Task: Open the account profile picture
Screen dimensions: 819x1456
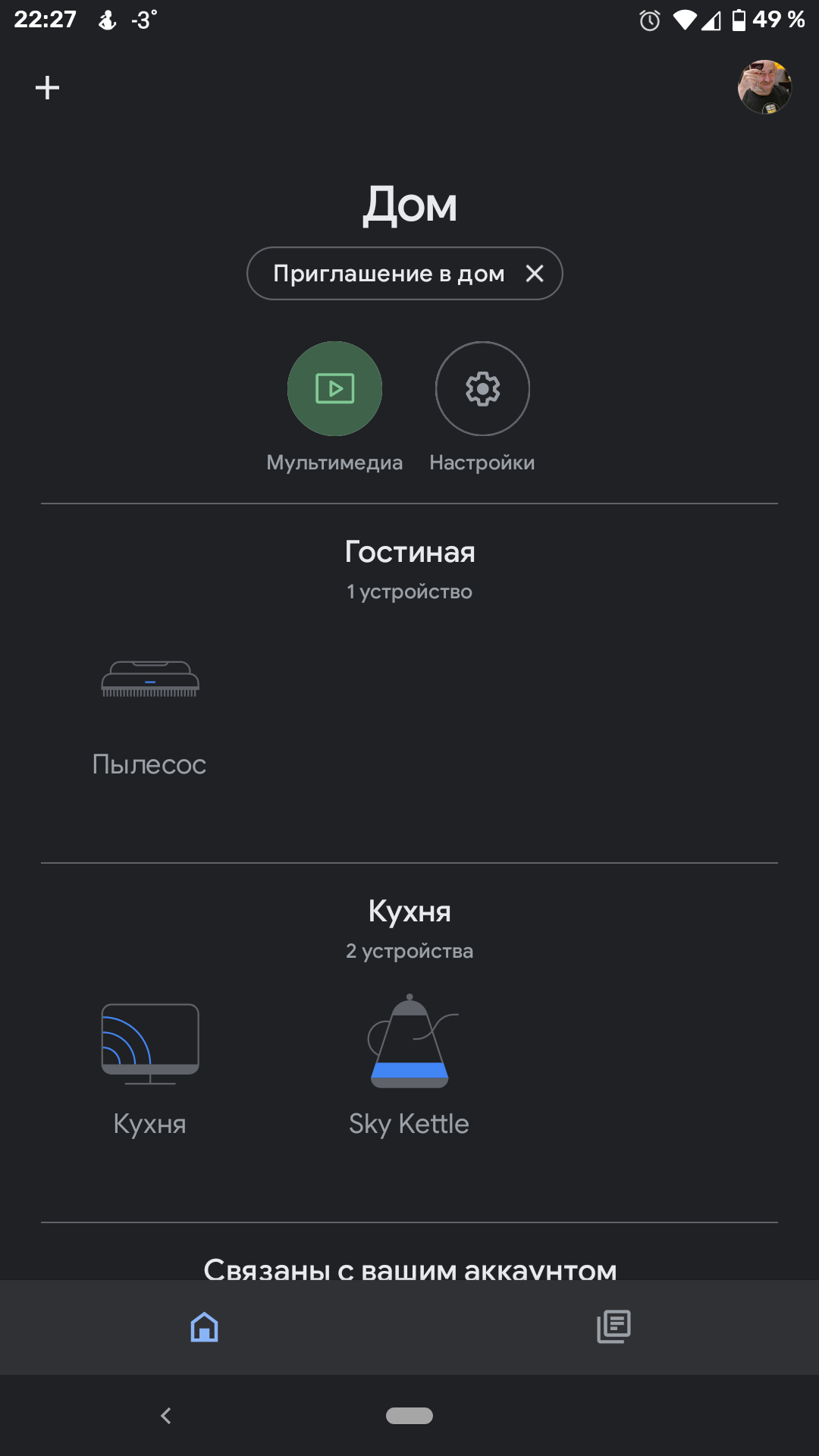Action: coord(764,87)
